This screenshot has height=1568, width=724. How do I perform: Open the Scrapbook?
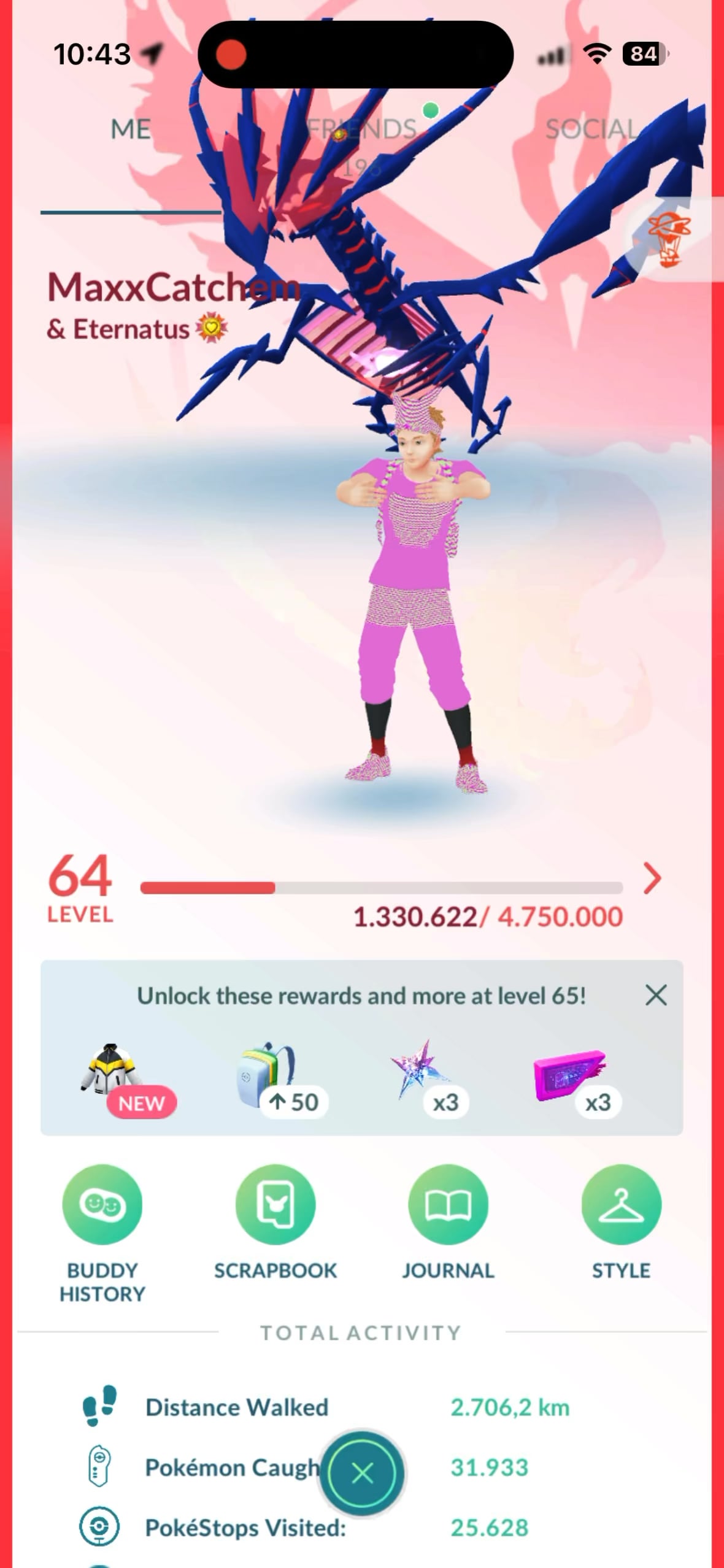[x=275, y=1205]
